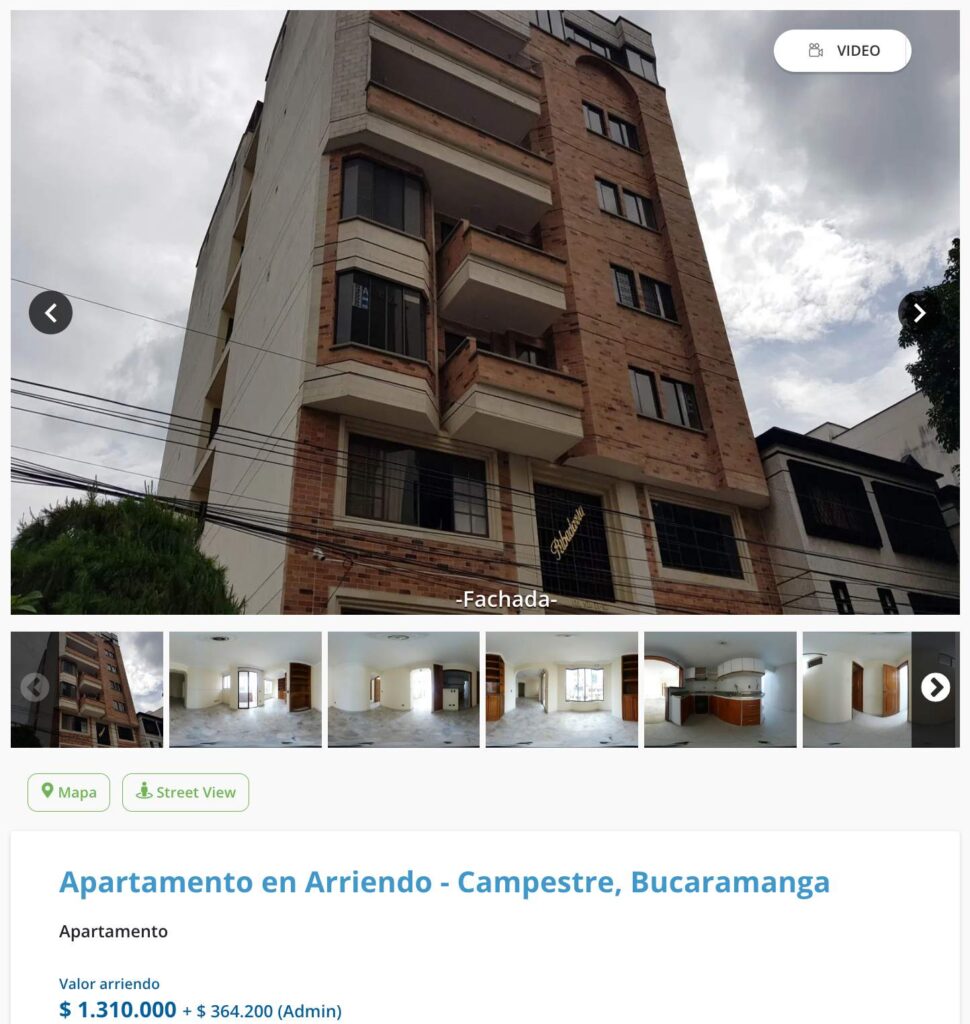Show the next main photo
This screenshot has height=1024, width=970.
(918, 313)
